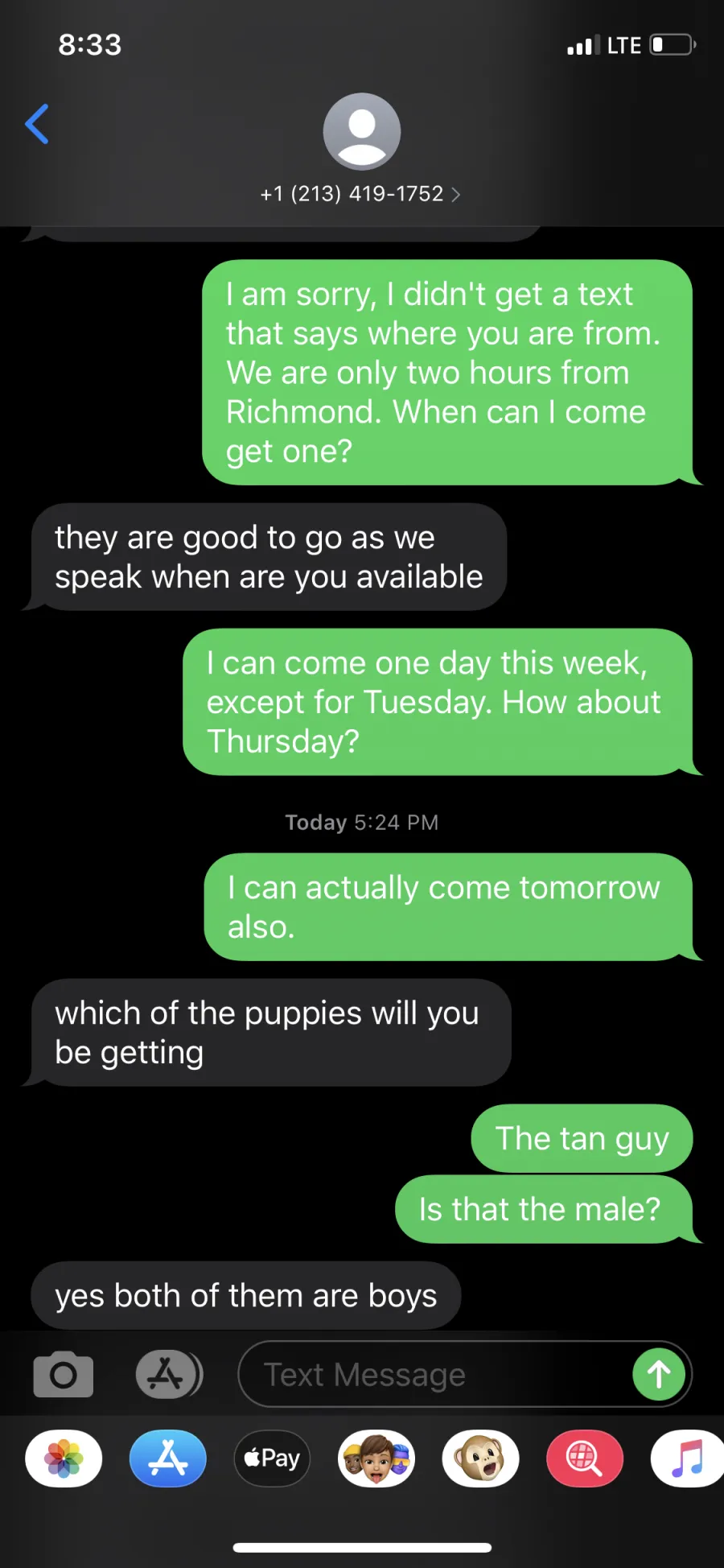
Task: Go back to the messages list
Action: click(x=37, y=124)
